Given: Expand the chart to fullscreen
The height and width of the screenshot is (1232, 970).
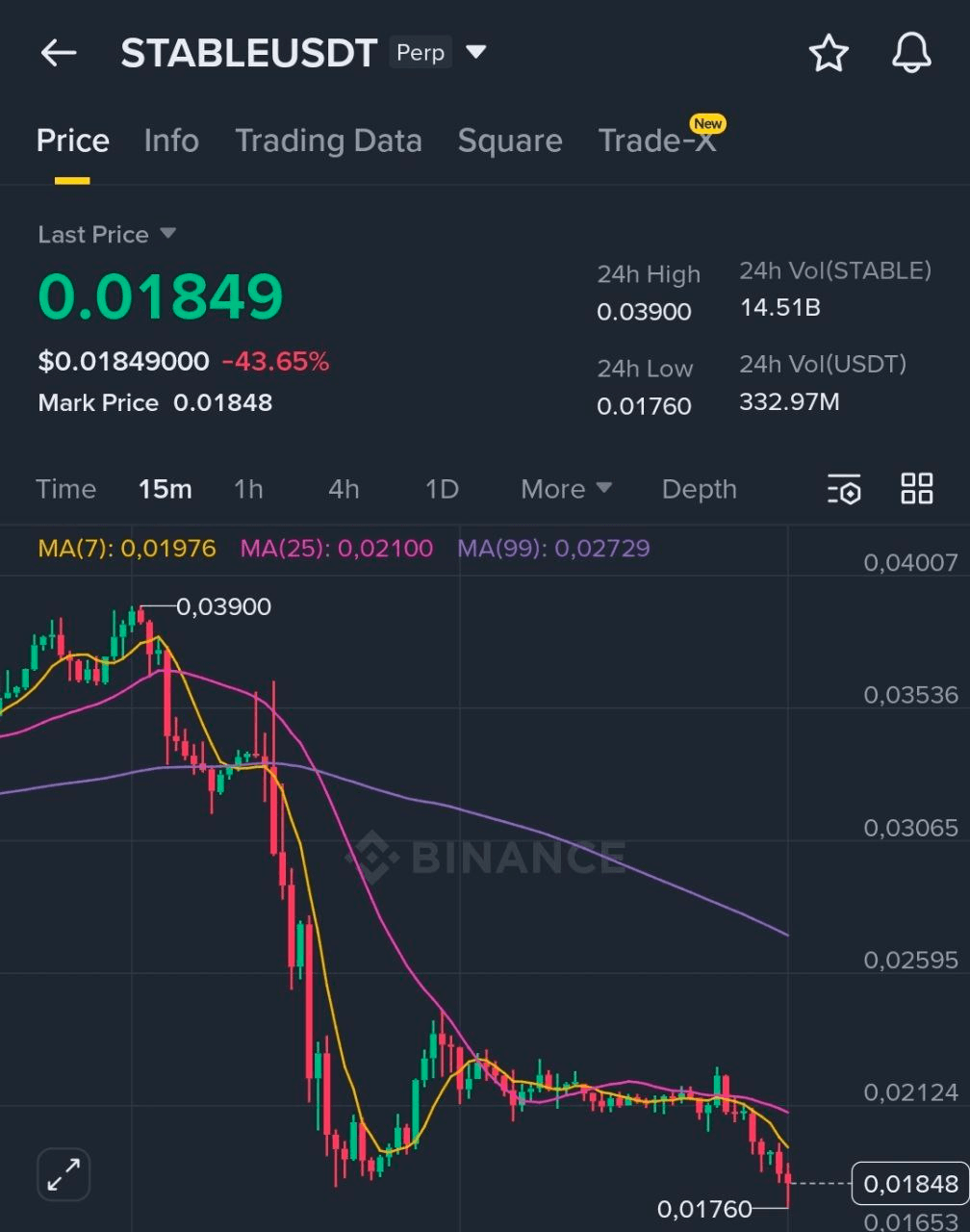Looking at the screenshot, I should (x=63, y=1174).
